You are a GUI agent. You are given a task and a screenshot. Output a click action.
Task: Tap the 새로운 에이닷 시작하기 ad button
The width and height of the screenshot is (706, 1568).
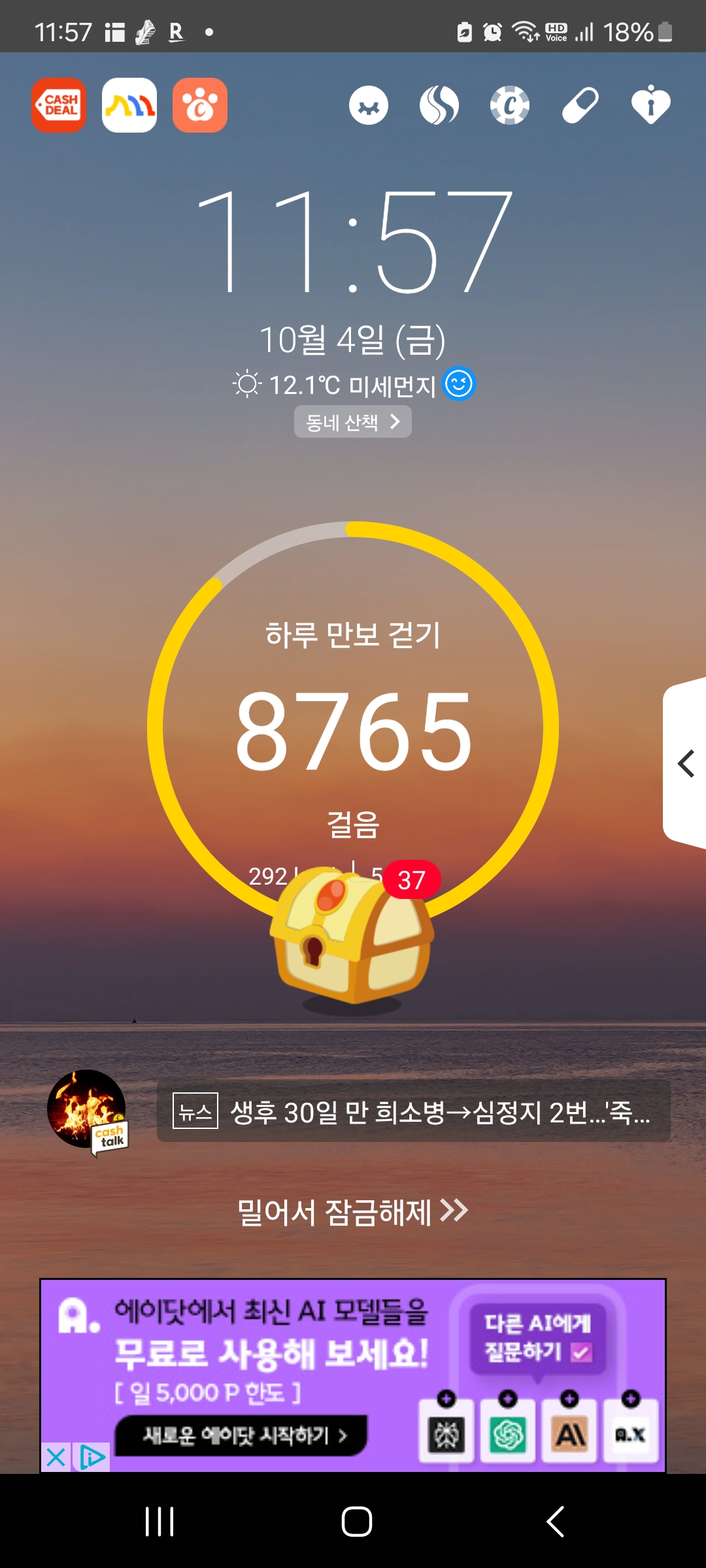(241, 1435)
